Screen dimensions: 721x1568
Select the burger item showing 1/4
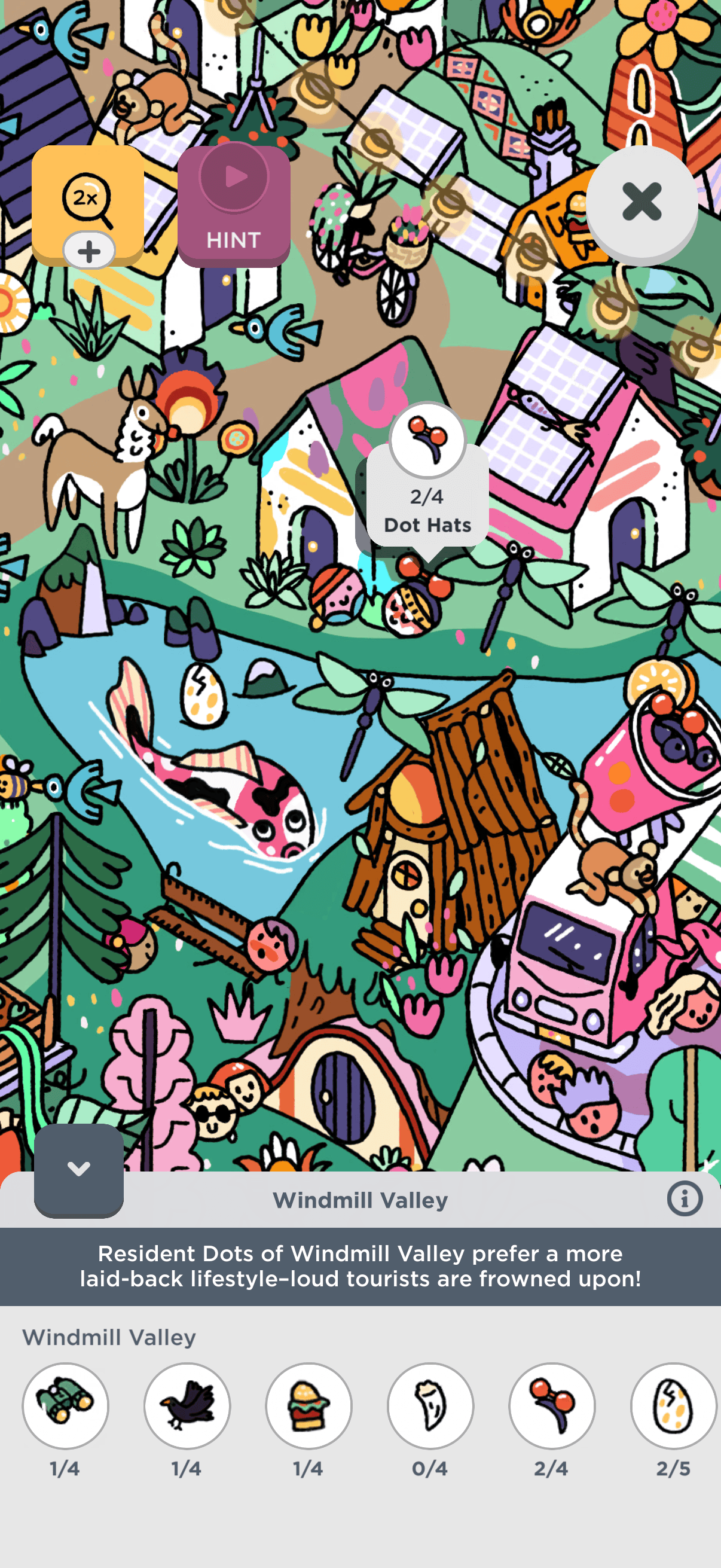(308, 1405)
